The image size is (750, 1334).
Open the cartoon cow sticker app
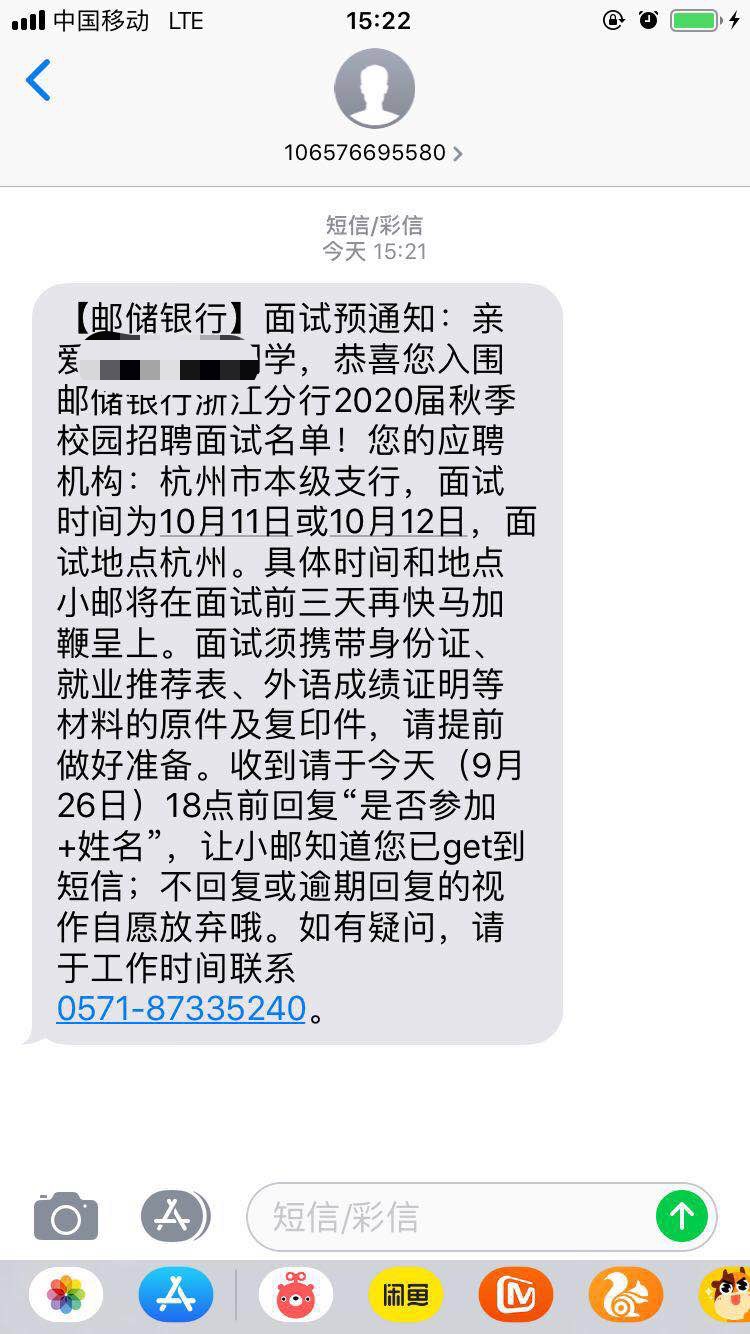tap(726, 1296)
